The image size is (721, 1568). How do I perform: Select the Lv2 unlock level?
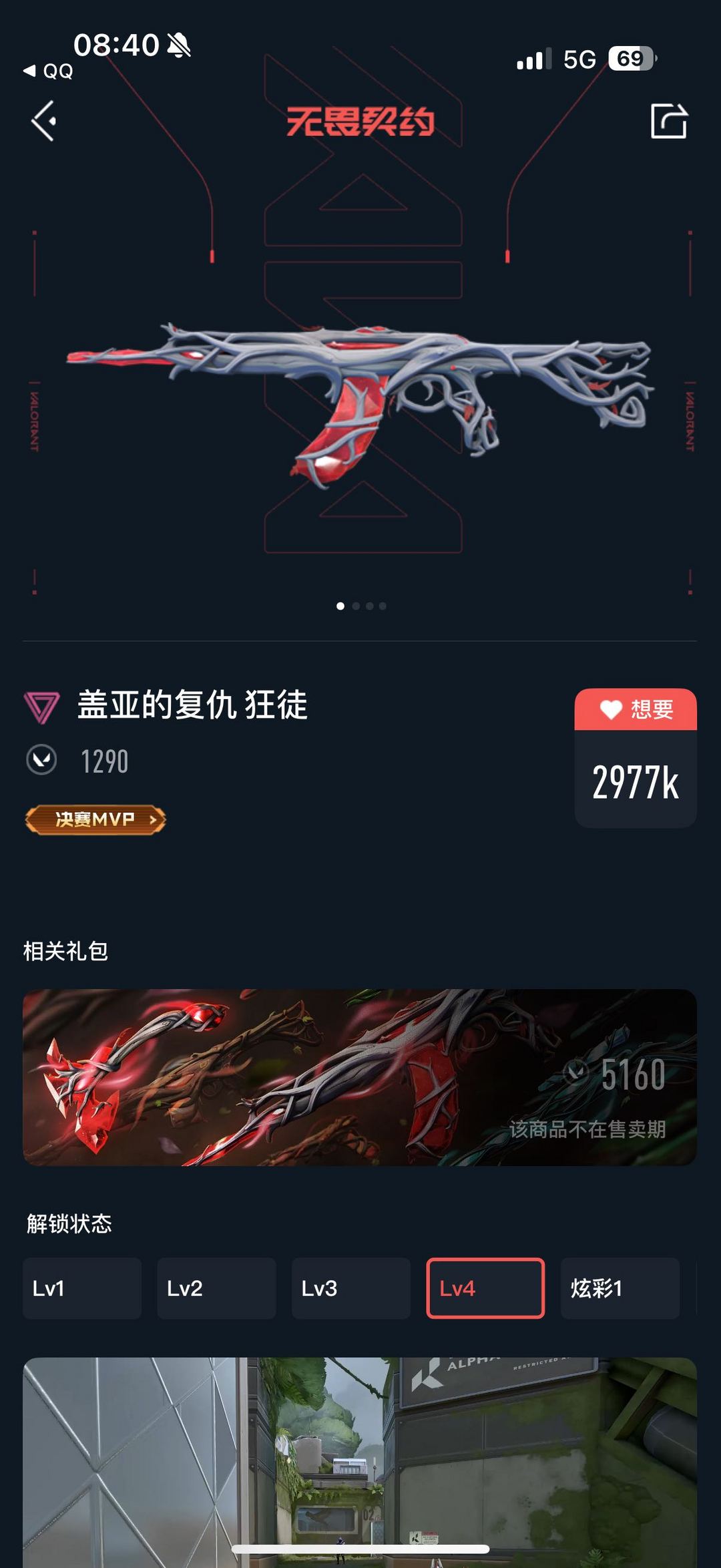216,1288
